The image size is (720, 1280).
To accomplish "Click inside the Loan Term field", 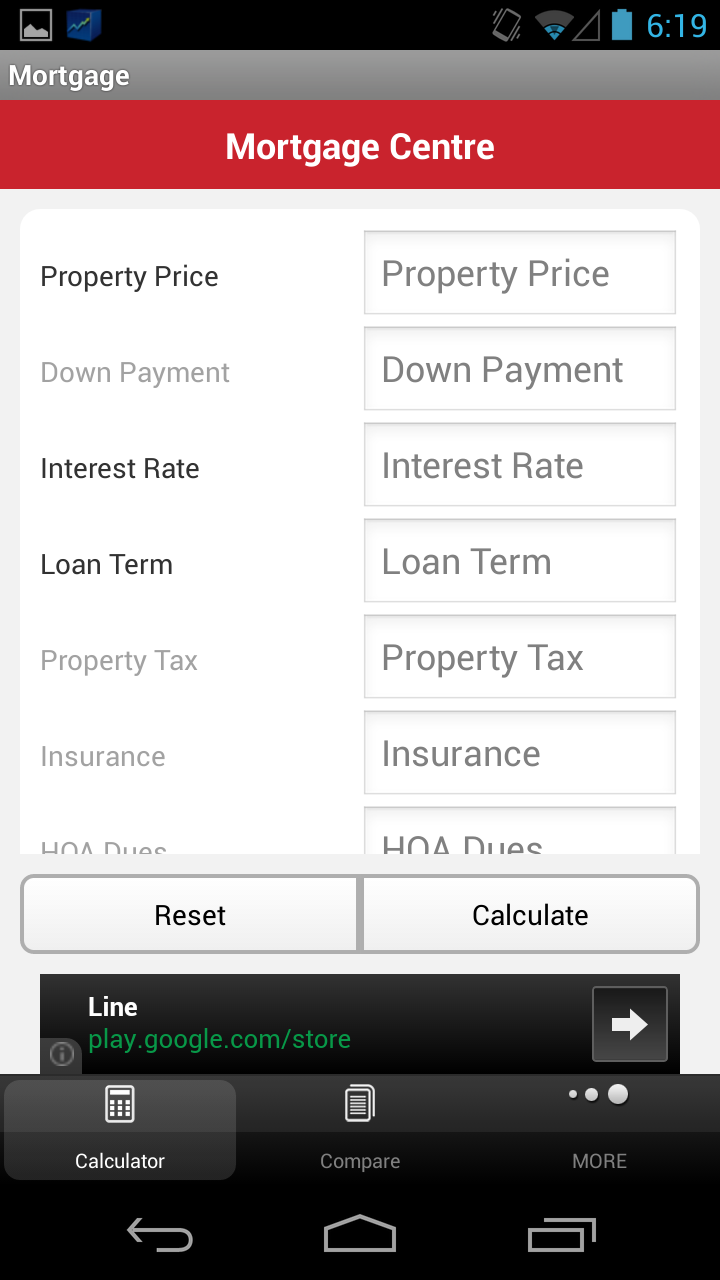I will coord(519,560).
